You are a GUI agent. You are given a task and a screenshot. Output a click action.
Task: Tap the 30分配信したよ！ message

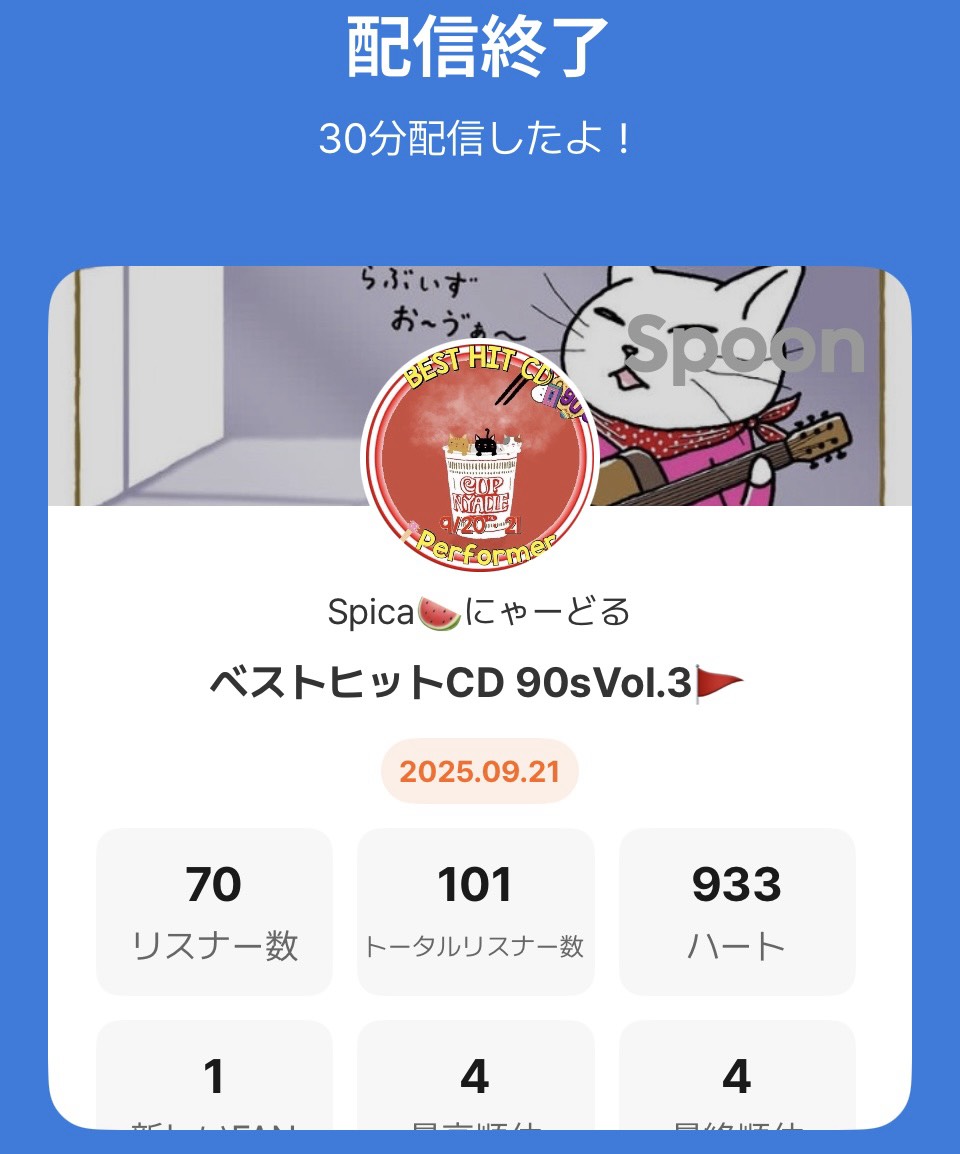pos(479,134)
